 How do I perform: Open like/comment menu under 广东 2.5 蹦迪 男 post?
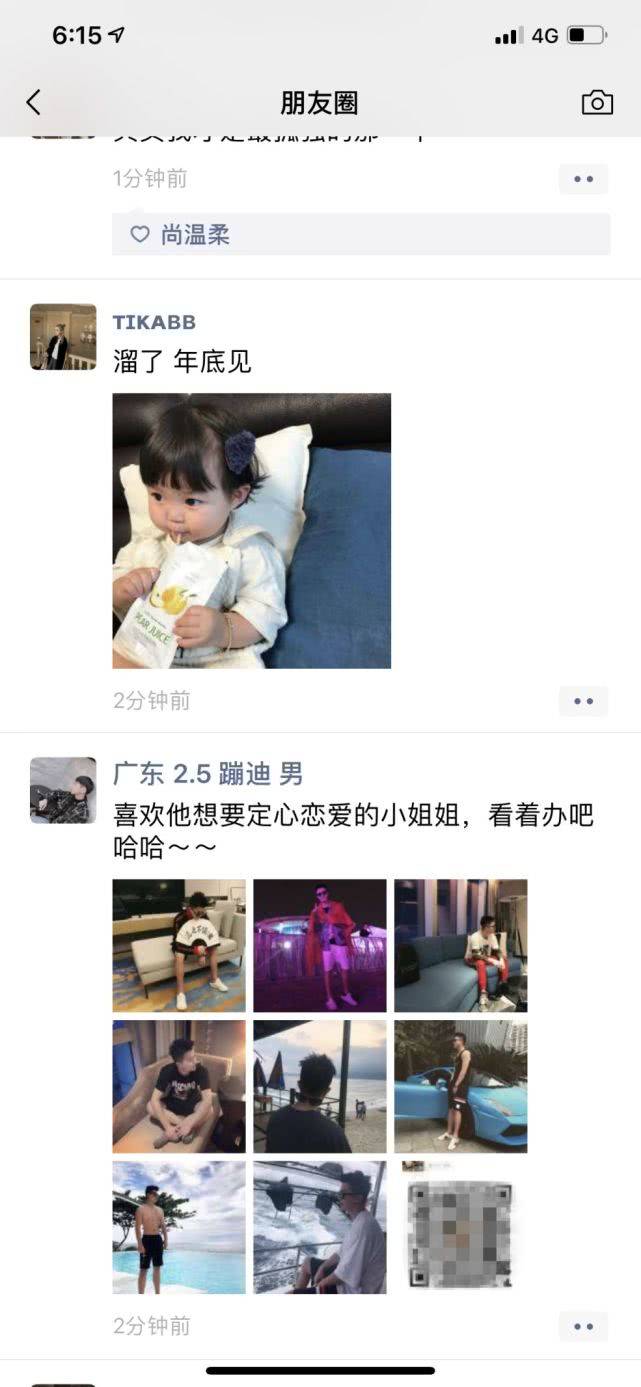(583, 1326)
